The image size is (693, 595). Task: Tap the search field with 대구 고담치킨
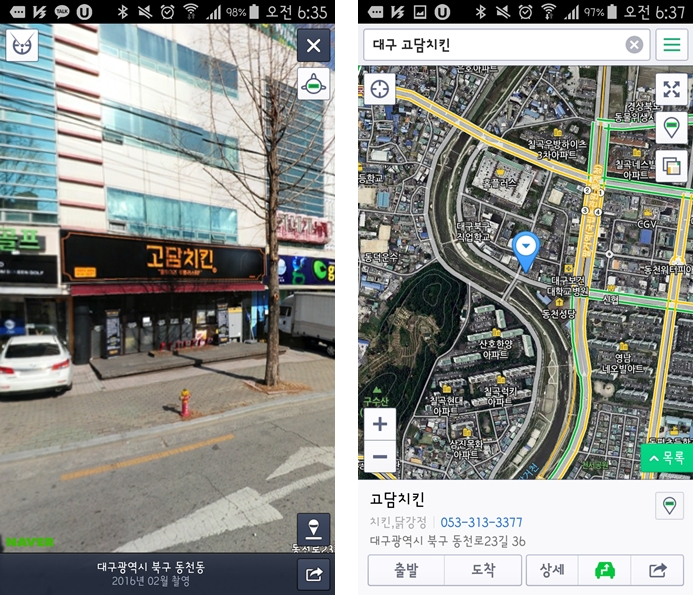pyautogui.click(x=495, y=45)
